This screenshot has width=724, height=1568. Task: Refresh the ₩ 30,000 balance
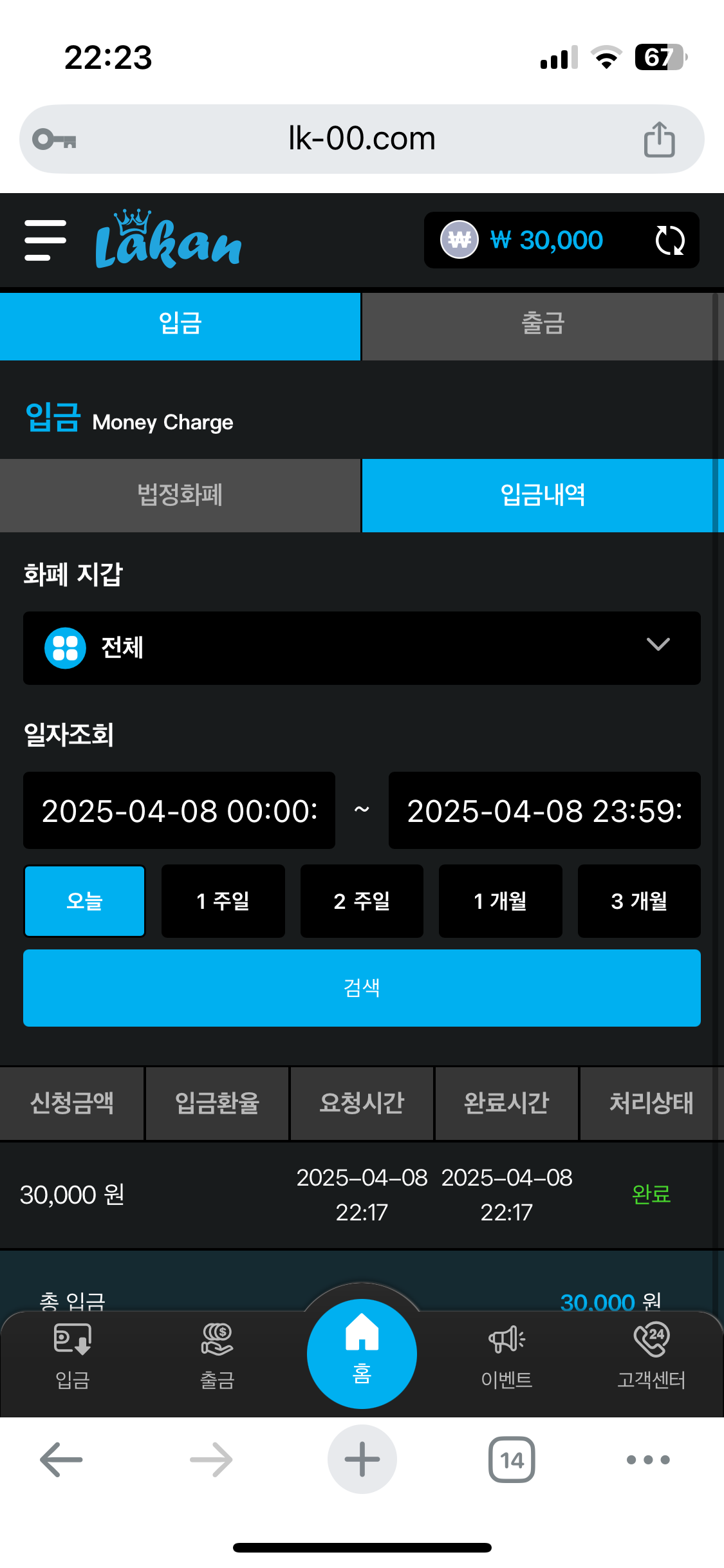point(669,241)
